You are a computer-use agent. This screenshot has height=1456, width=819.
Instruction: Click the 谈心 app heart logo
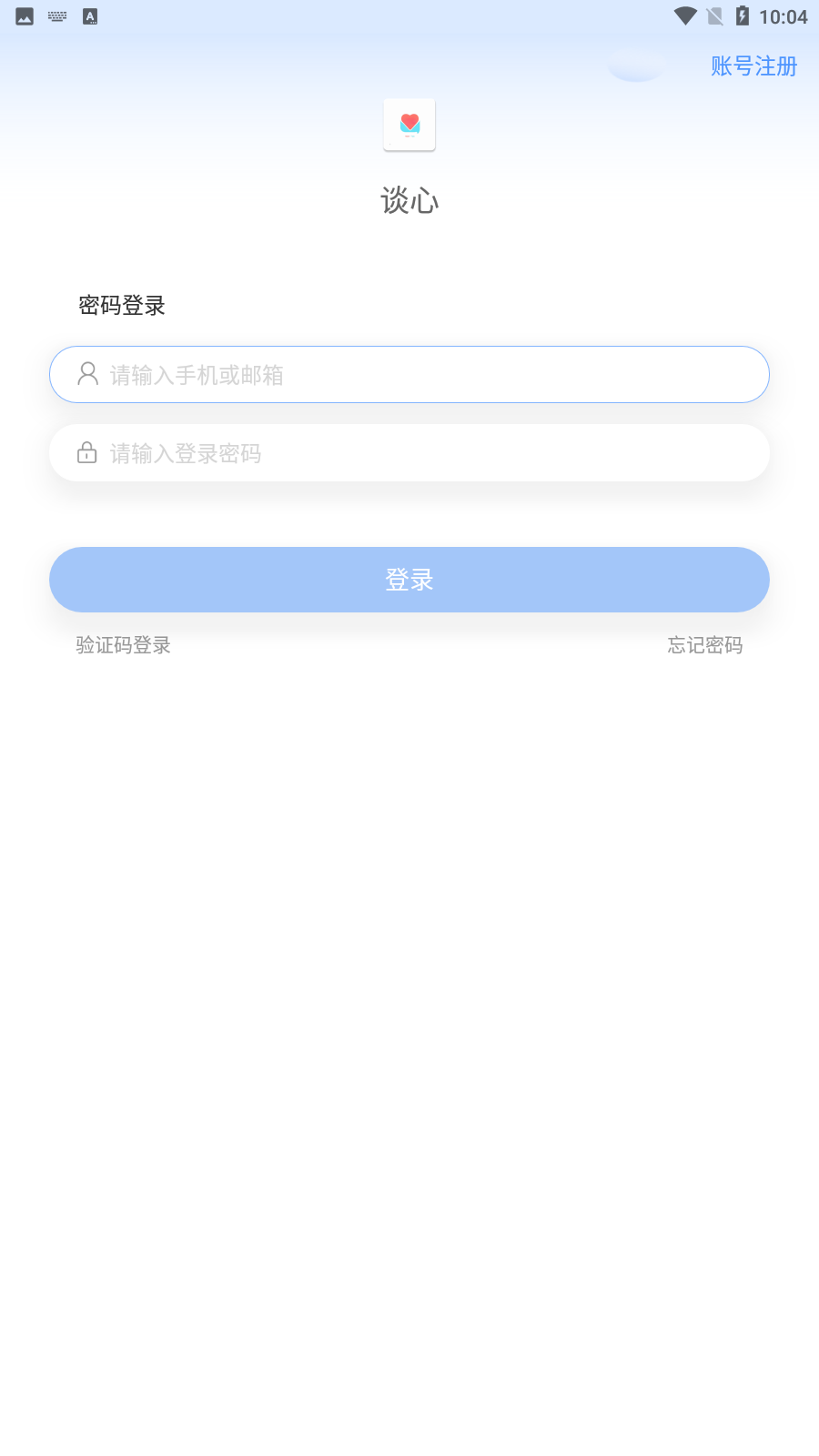click(x=409, y=124)
